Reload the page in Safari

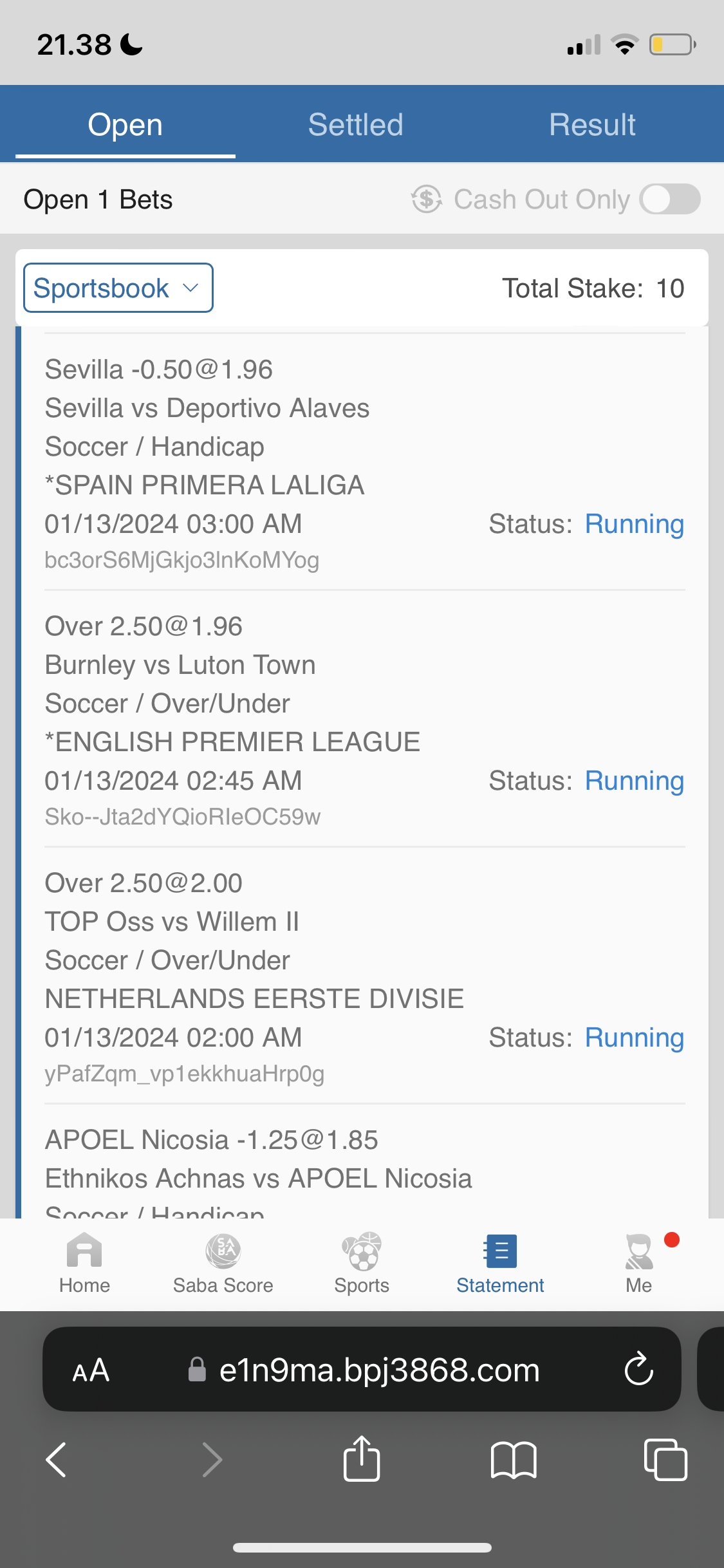click(638, 1369)
